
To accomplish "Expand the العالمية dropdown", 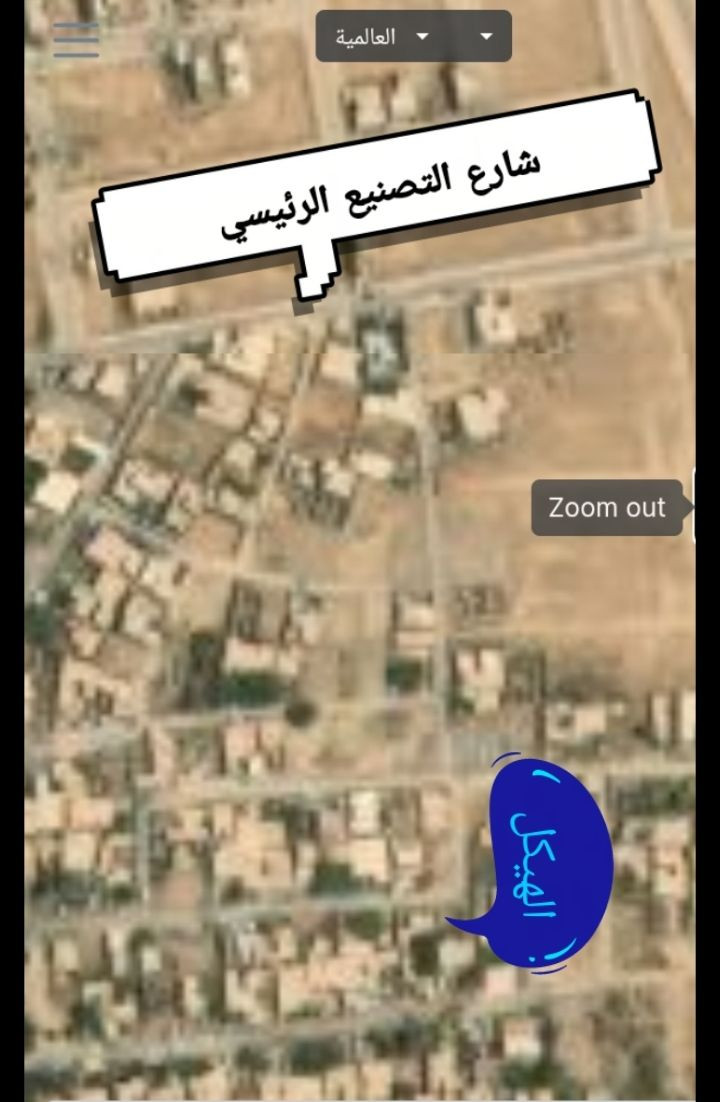I will click(x=382, y=37).
